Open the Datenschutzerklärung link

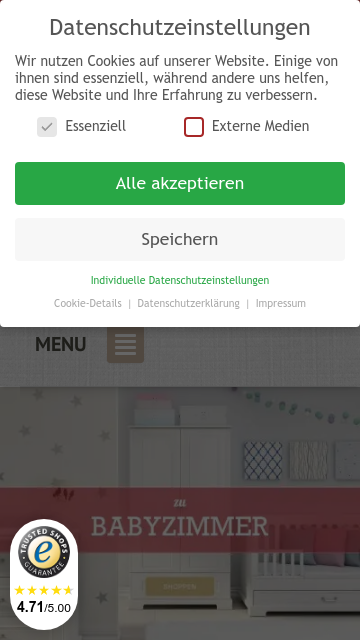click(189, 303)
